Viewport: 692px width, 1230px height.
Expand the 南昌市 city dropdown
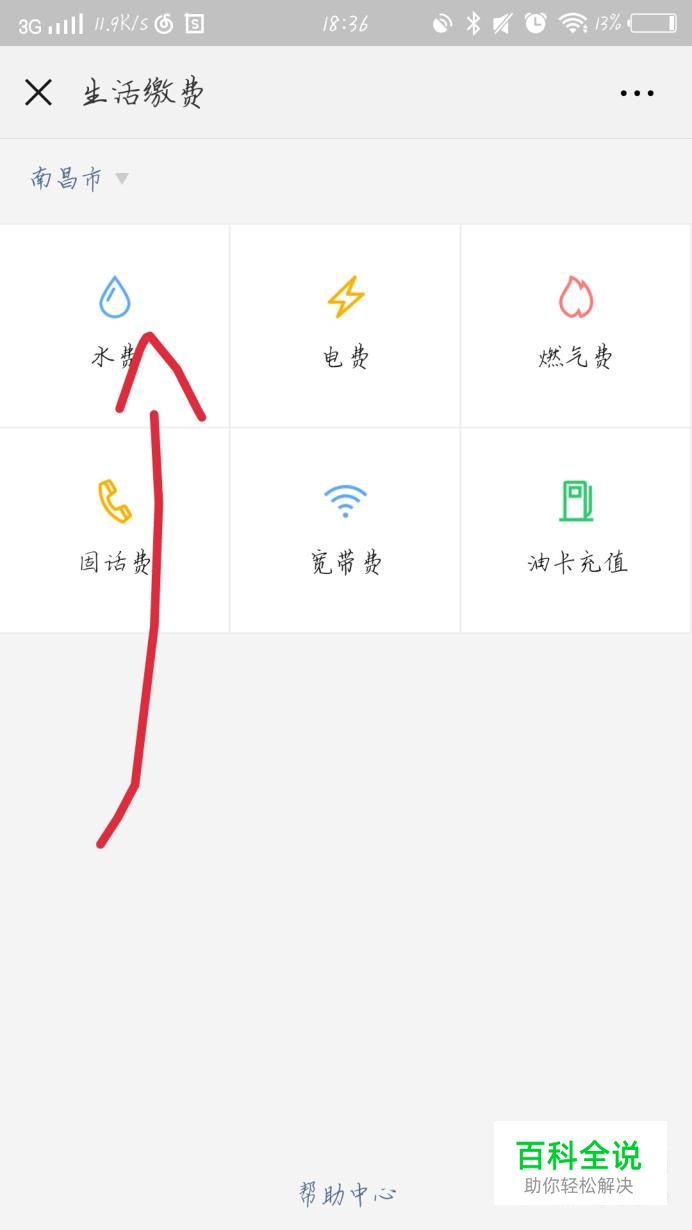pyautogui.click(x=79, y=179)
